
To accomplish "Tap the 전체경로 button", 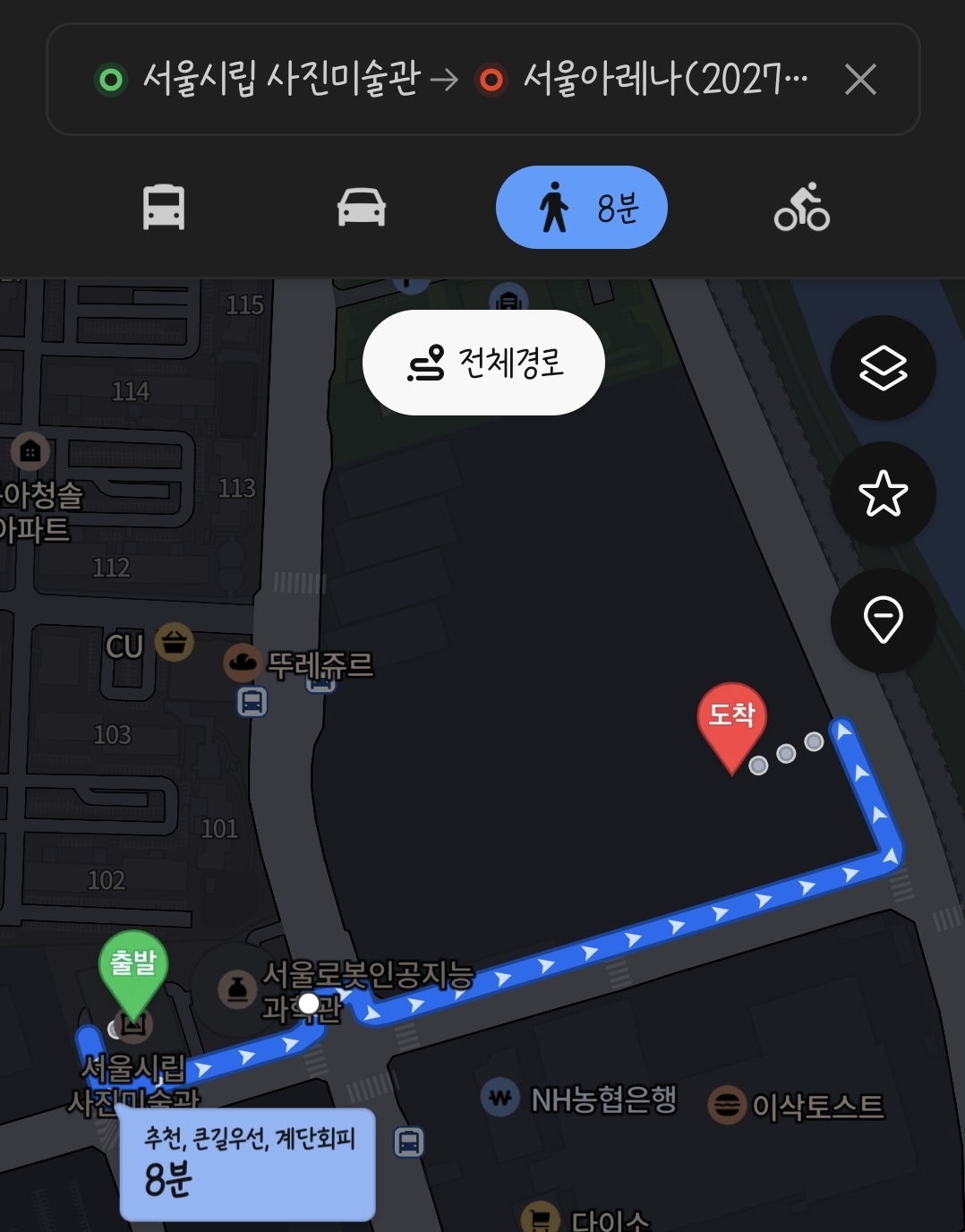I will tap(483, 363).
